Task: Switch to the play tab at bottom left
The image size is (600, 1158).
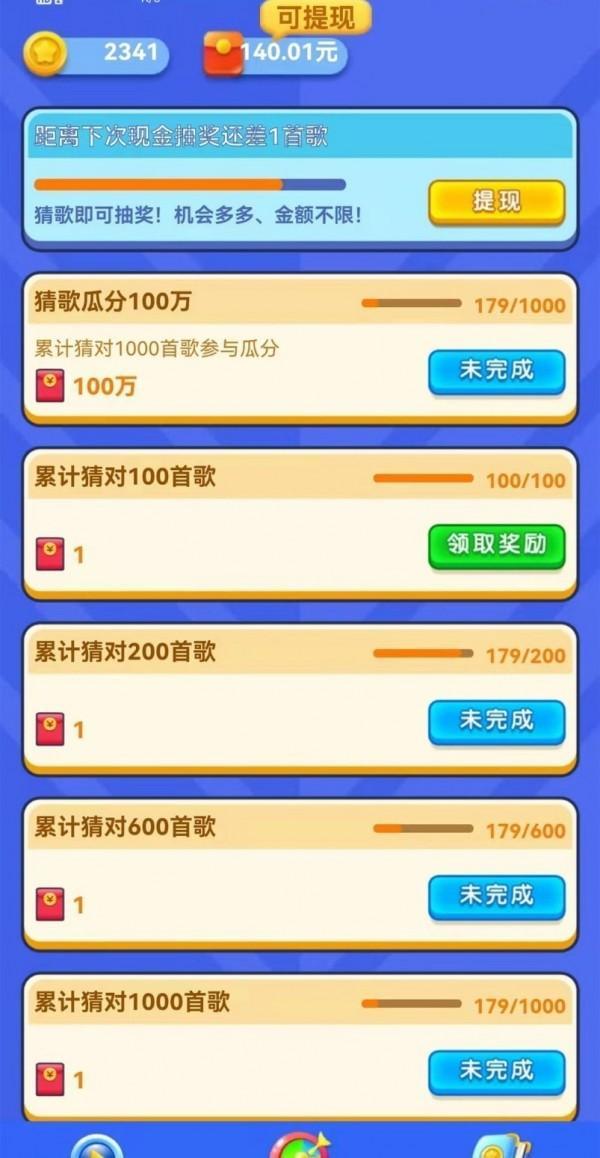Action: pos(97,1146)
